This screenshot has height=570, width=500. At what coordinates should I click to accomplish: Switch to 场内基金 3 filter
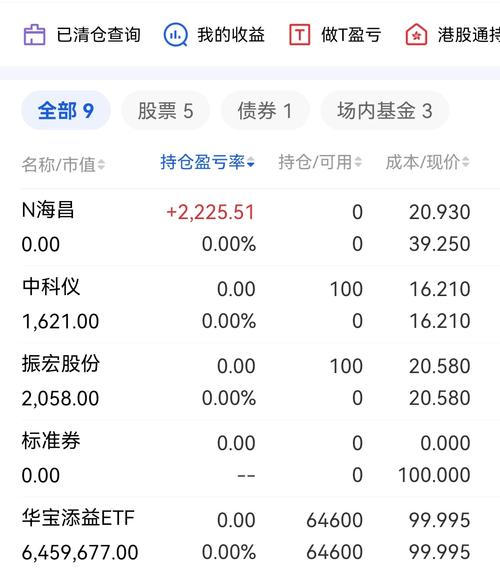click(385, 111)
